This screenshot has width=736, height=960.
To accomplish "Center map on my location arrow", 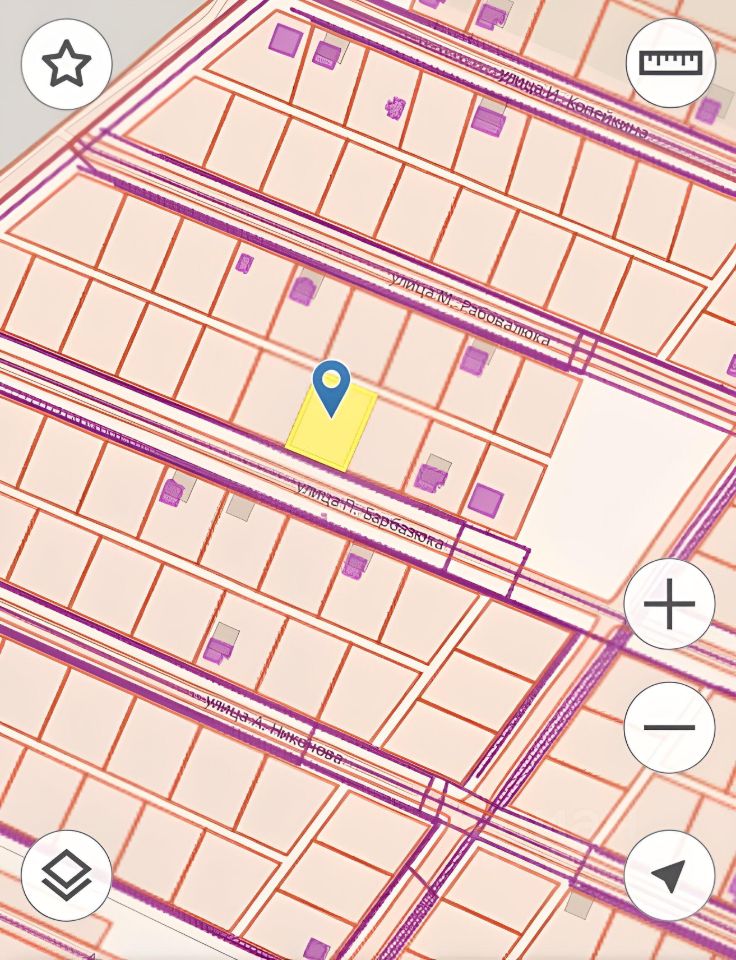I will click(x=669, y=875).
